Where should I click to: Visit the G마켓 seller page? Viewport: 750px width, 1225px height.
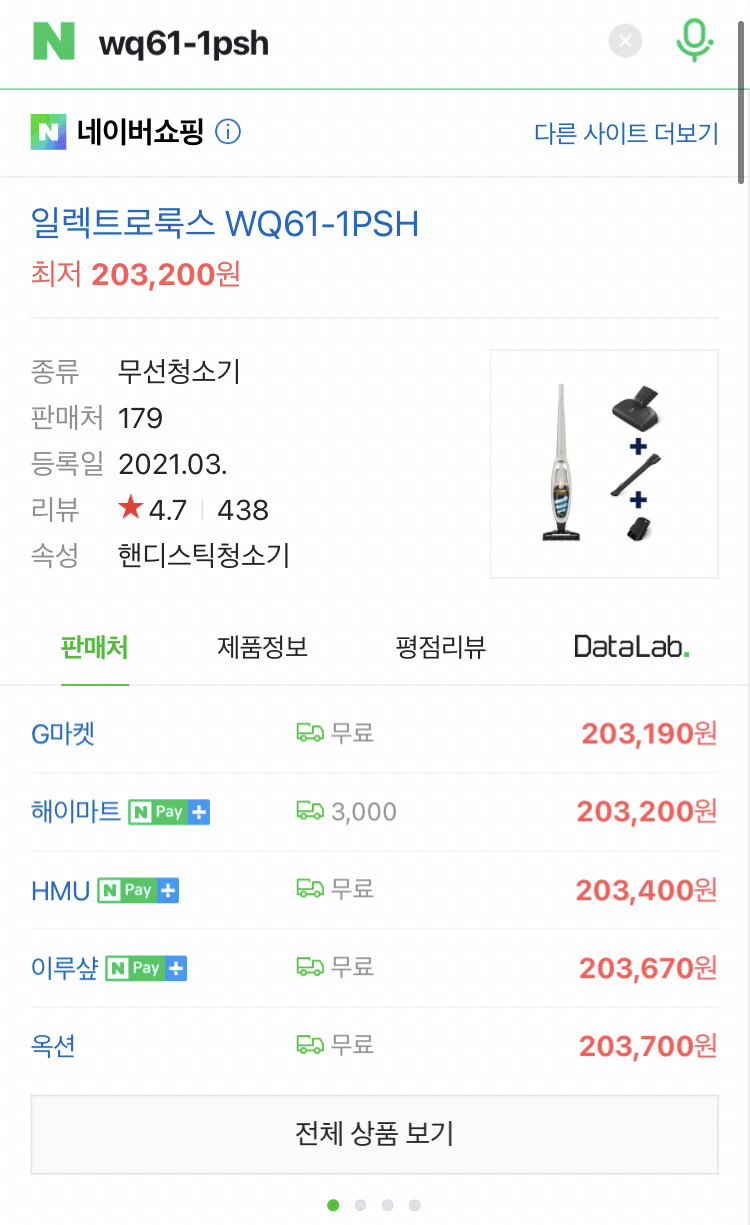(63, 733)
